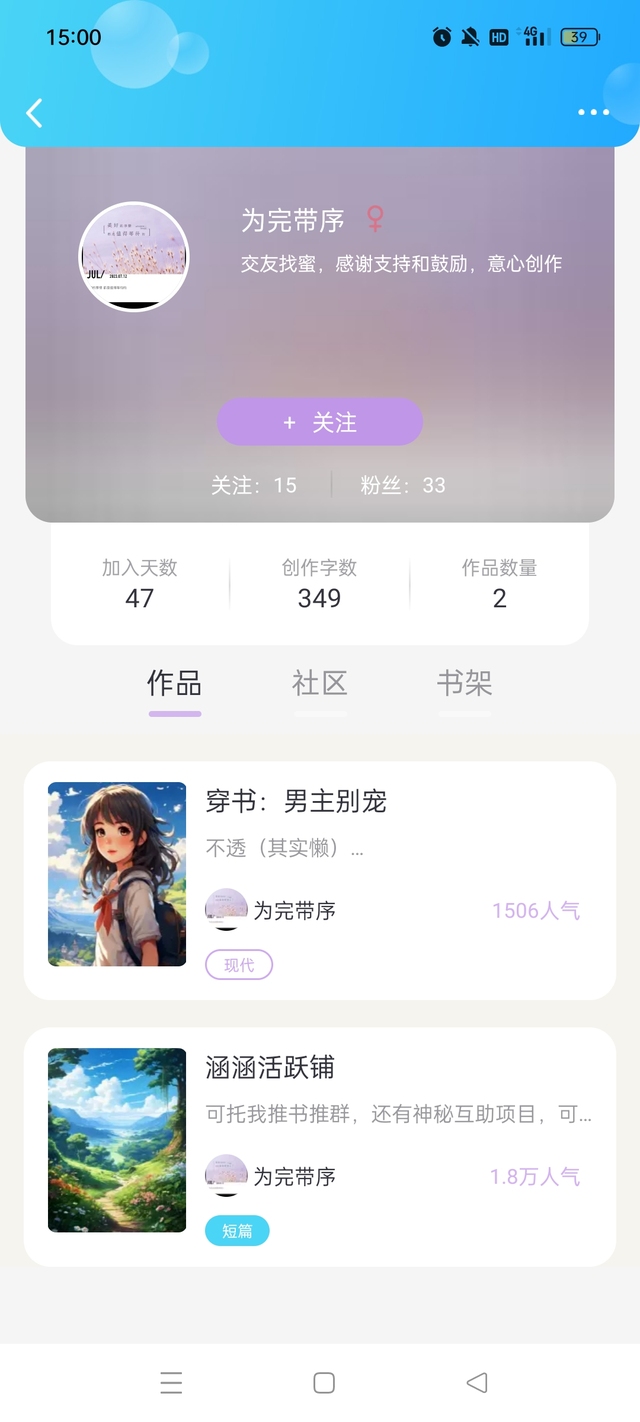Open recent apps from the navigation bar
The width and height of the screenshot is (640, 1422).
[x=171, y=1382]
